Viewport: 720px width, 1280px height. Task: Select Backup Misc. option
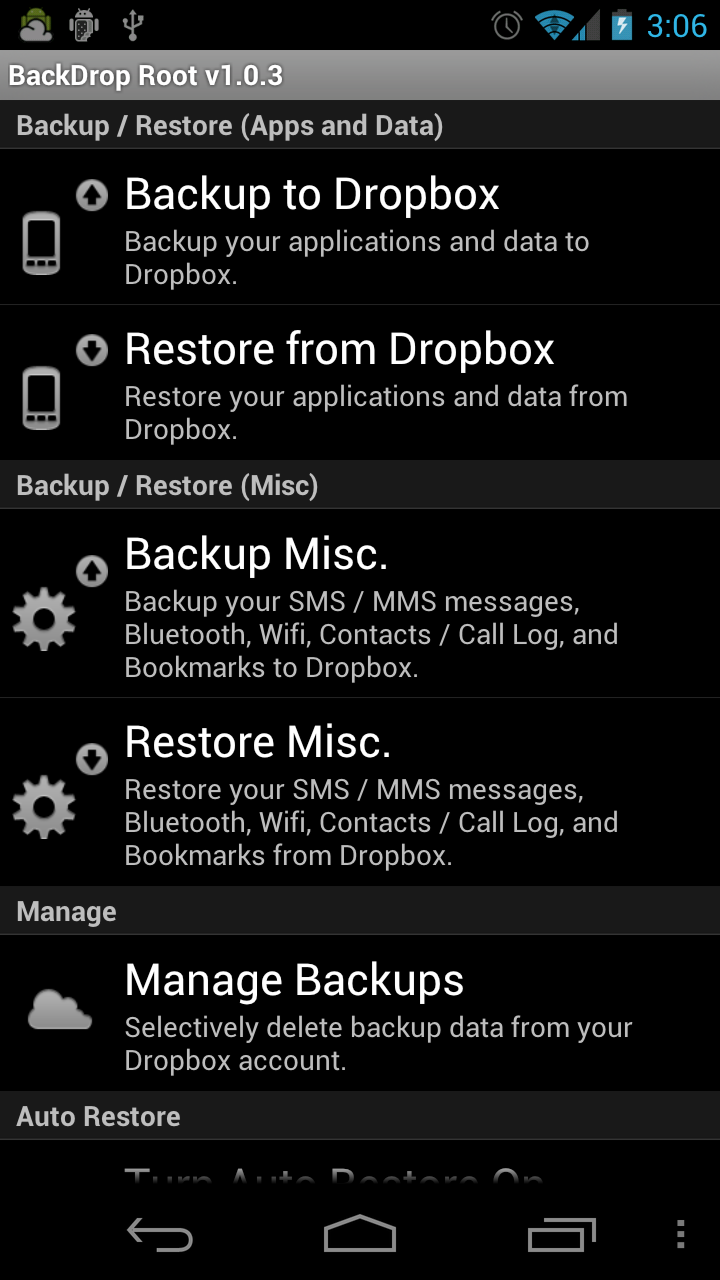click(x=360, y=604)
